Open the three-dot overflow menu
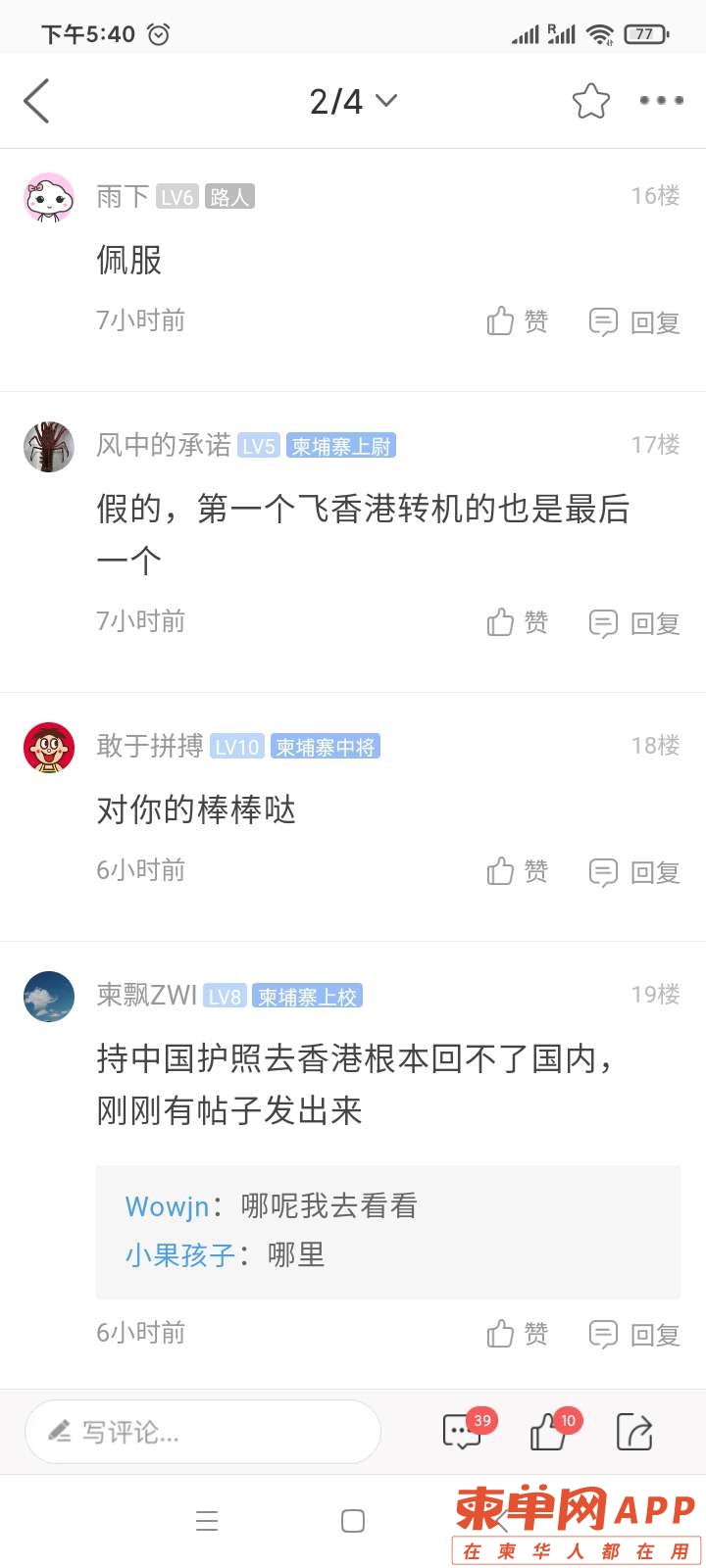 [x=661, y=101]
